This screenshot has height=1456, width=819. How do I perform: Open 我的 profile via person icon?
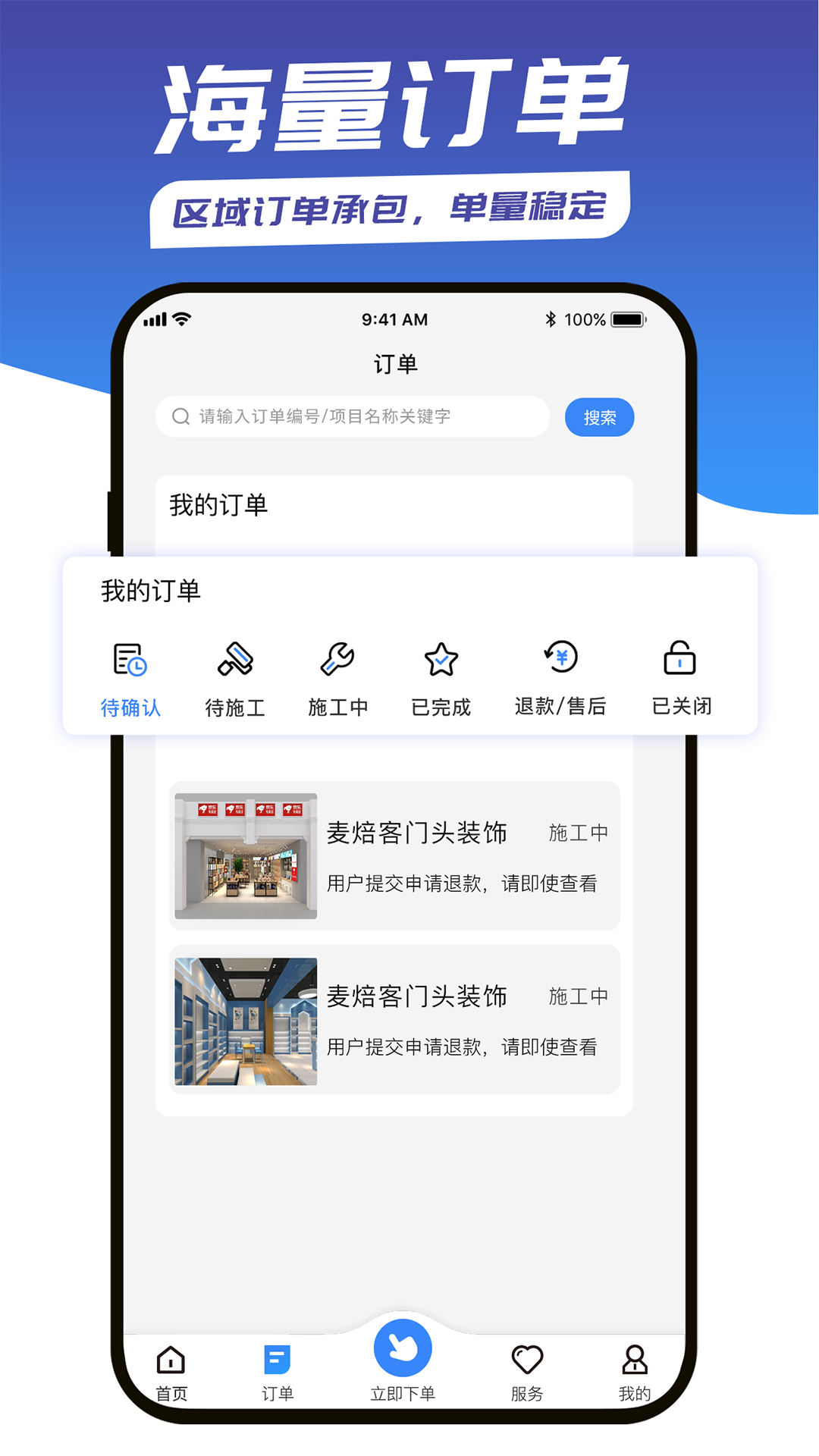tap(635, 1355)
